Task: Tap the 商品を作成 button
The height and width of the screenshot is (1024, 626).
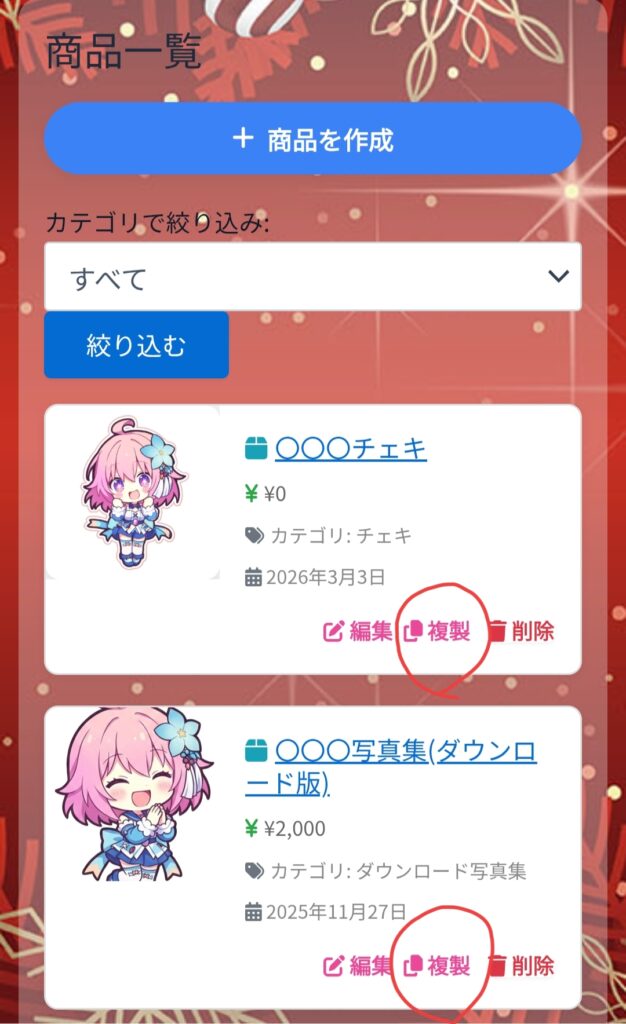Action: tap(312, 139)
